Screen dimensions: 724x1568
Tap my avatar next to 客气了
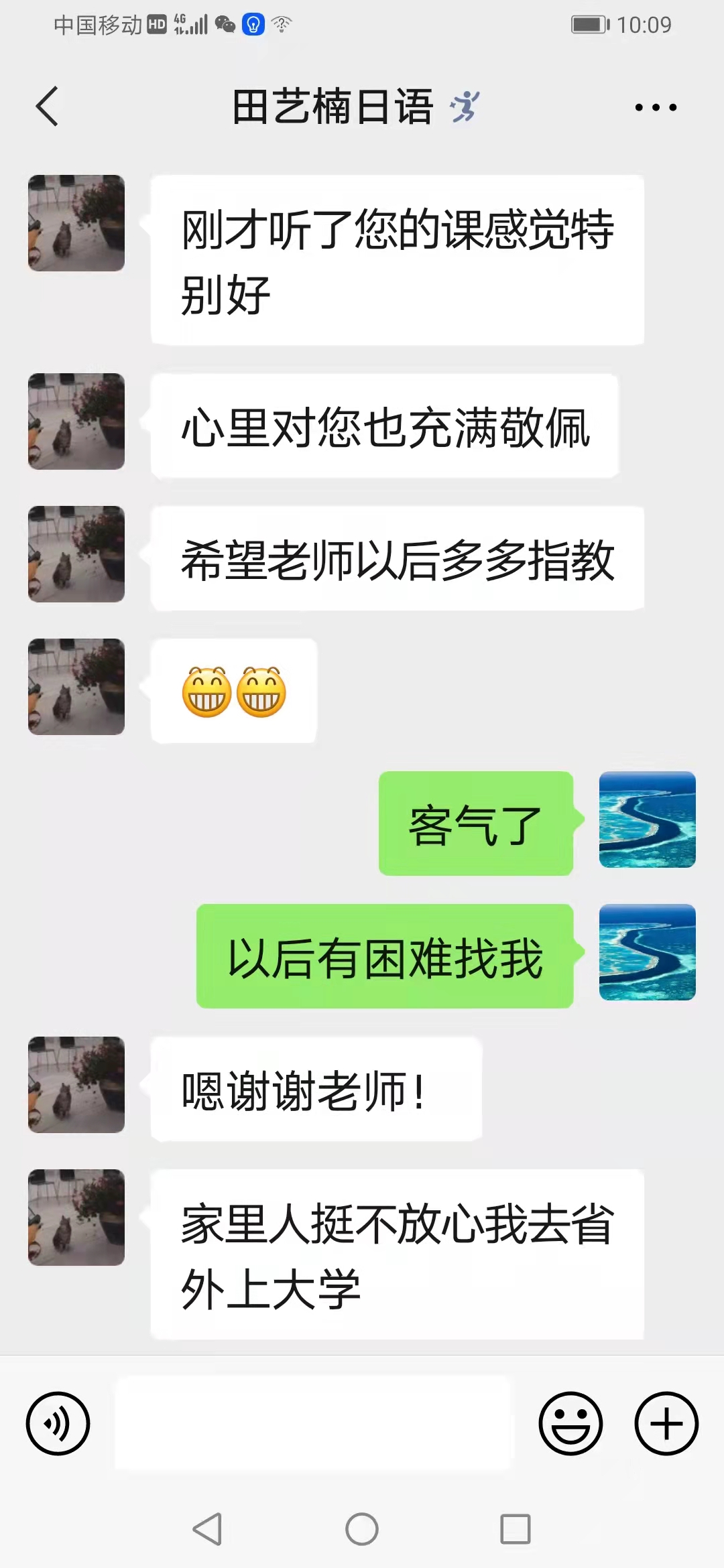pyautogui.click(x=647, y=820)
